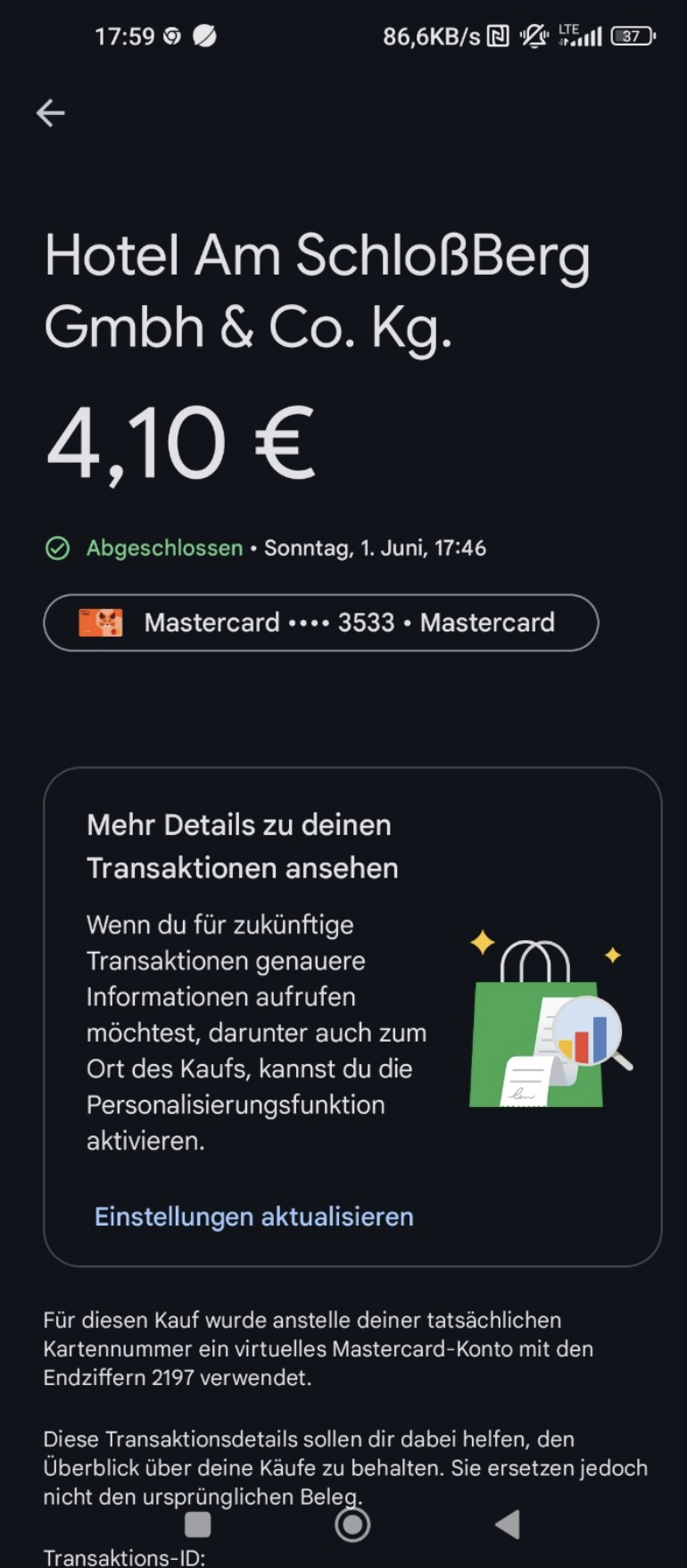Screen dimensions: 687x1568
Task: Open recent apps with the square button
Action: tap(197, 1524)
